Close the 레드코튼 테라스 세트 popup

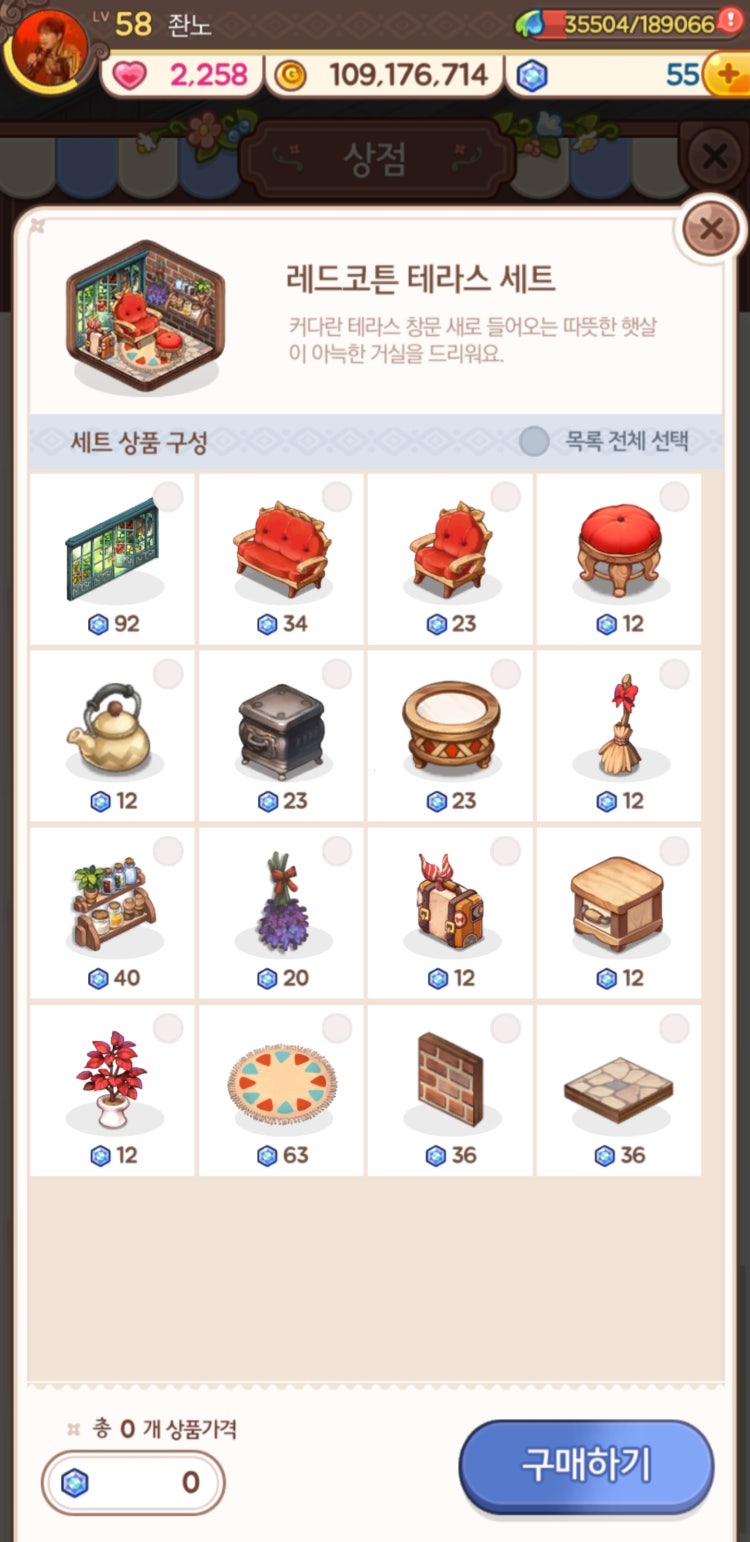[710, 229]
